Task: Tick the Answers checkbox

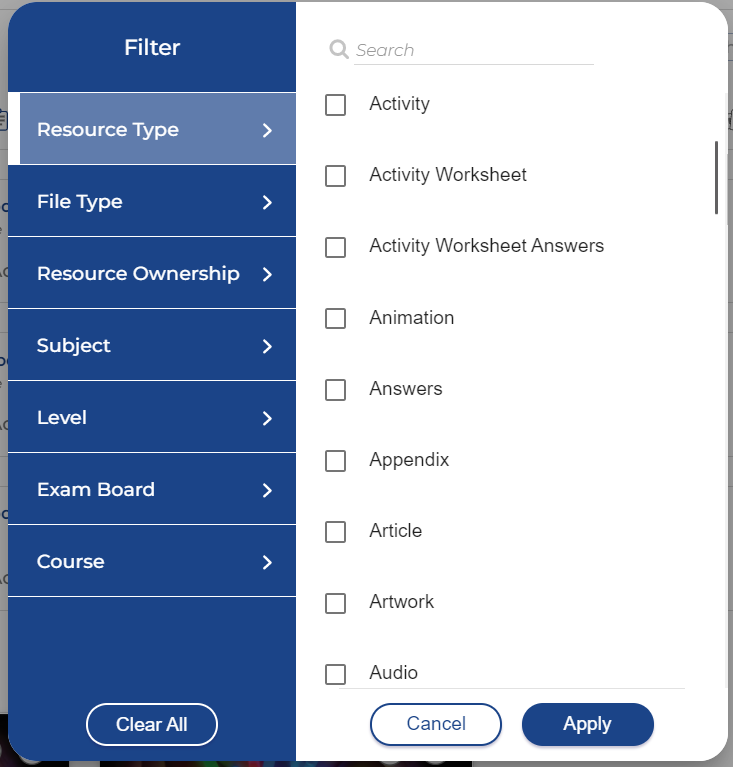Action: [x=336, y=389]
